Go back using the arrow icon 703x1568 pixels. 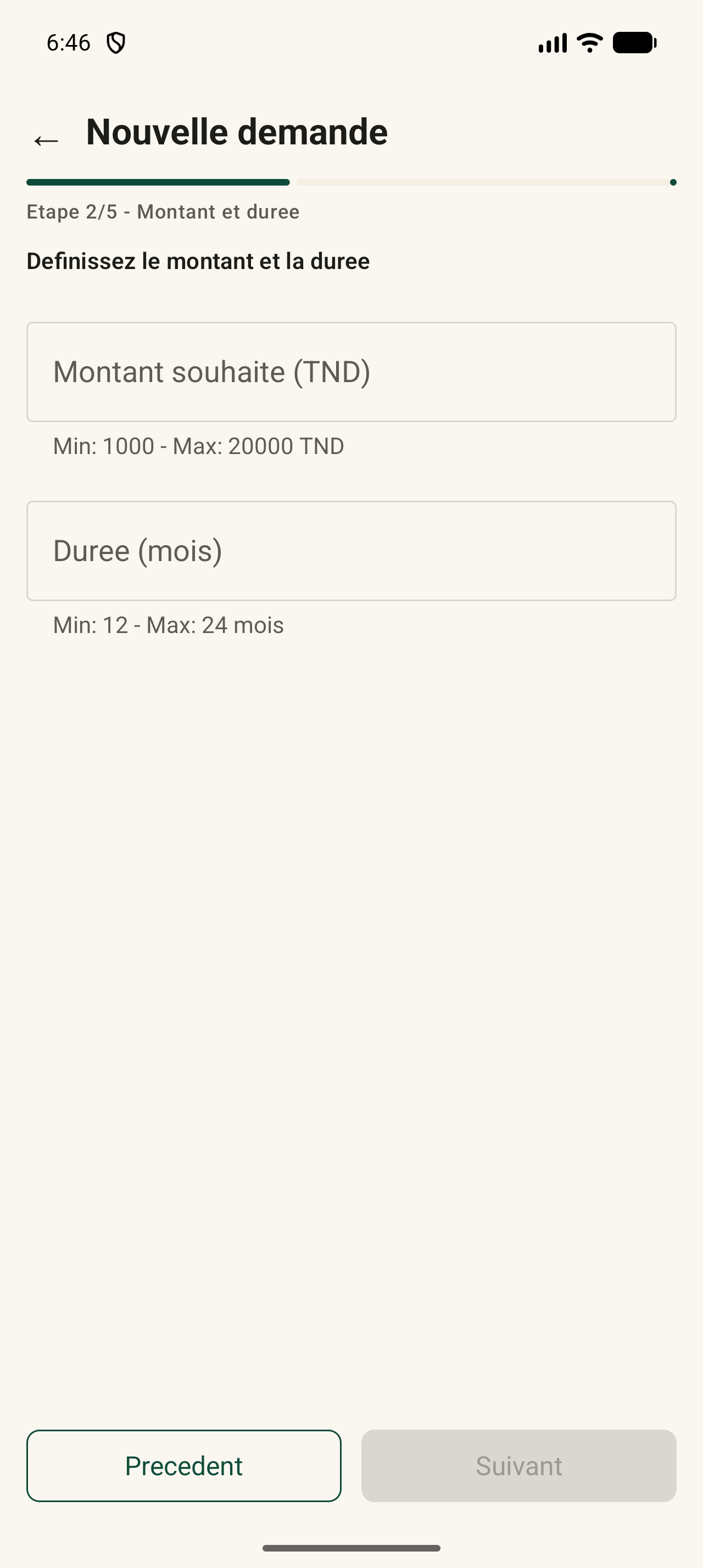coord(46,141)
